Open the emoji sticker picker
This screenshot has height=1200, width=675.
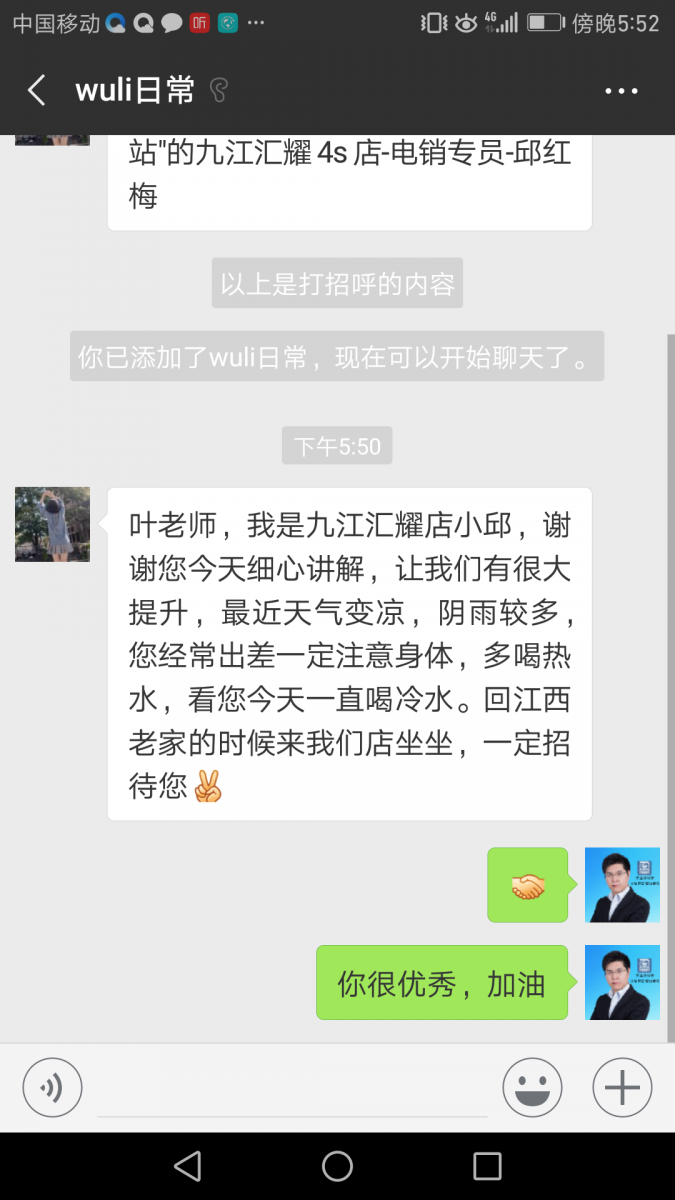tap(532, 1087)
